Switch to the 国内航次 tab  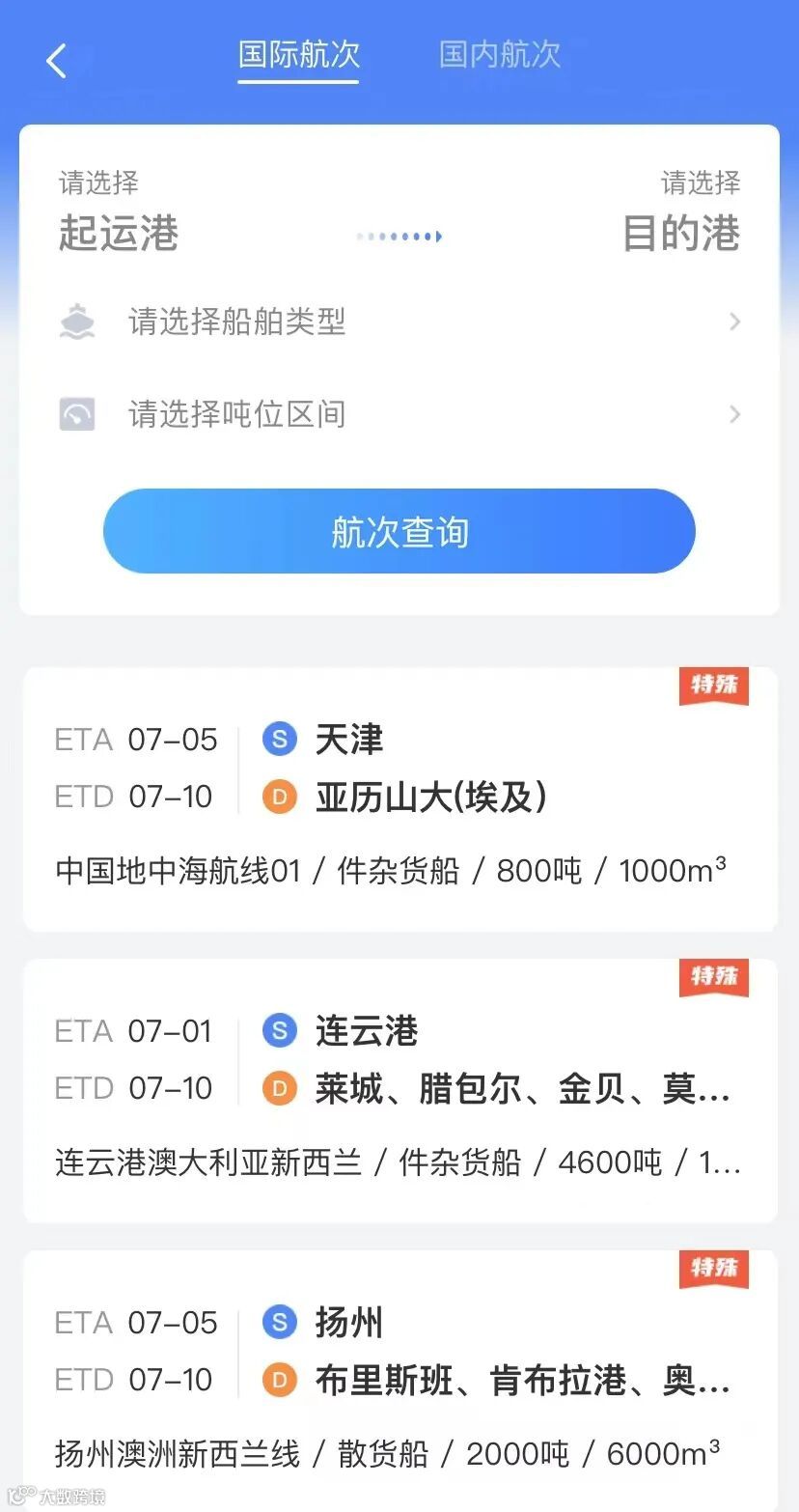point(499,54)
